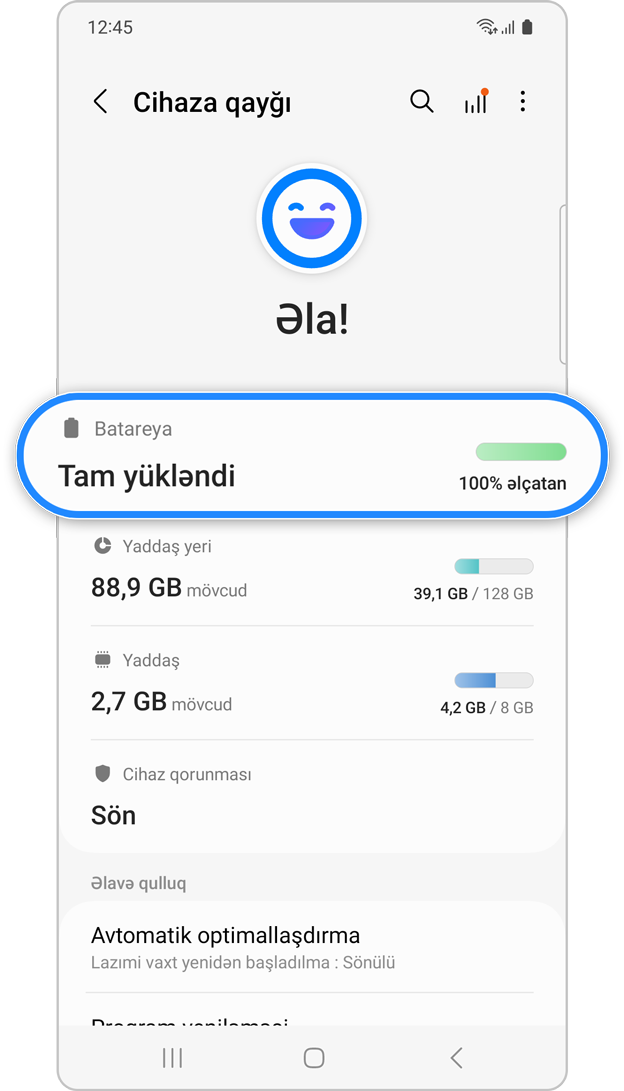Open Cihaz qorunması

coord(312,796)
